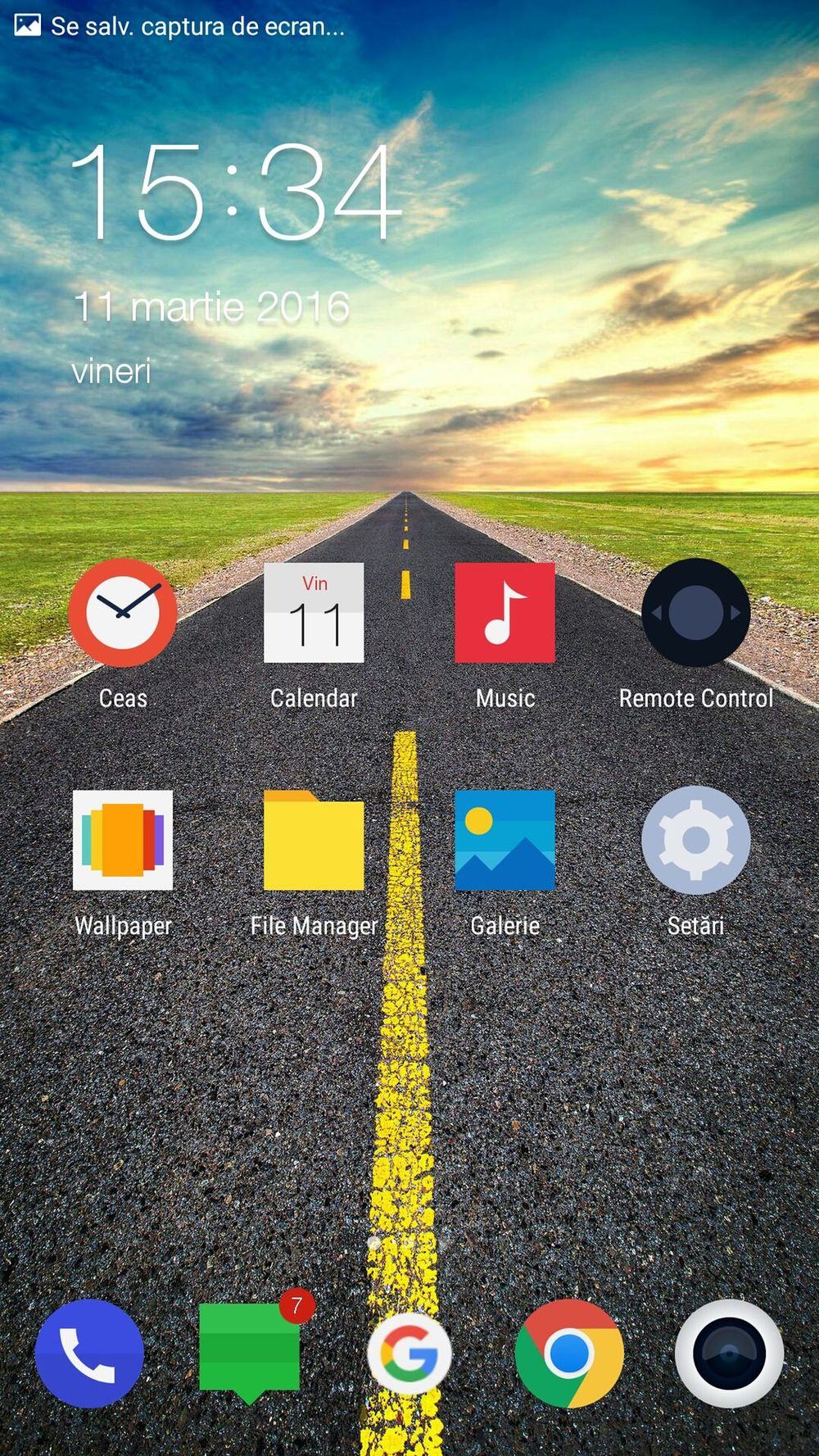The width and height of the screenshot is (819, 1456).
Task: Open Setări settings
Action: [x=695, y=840]
